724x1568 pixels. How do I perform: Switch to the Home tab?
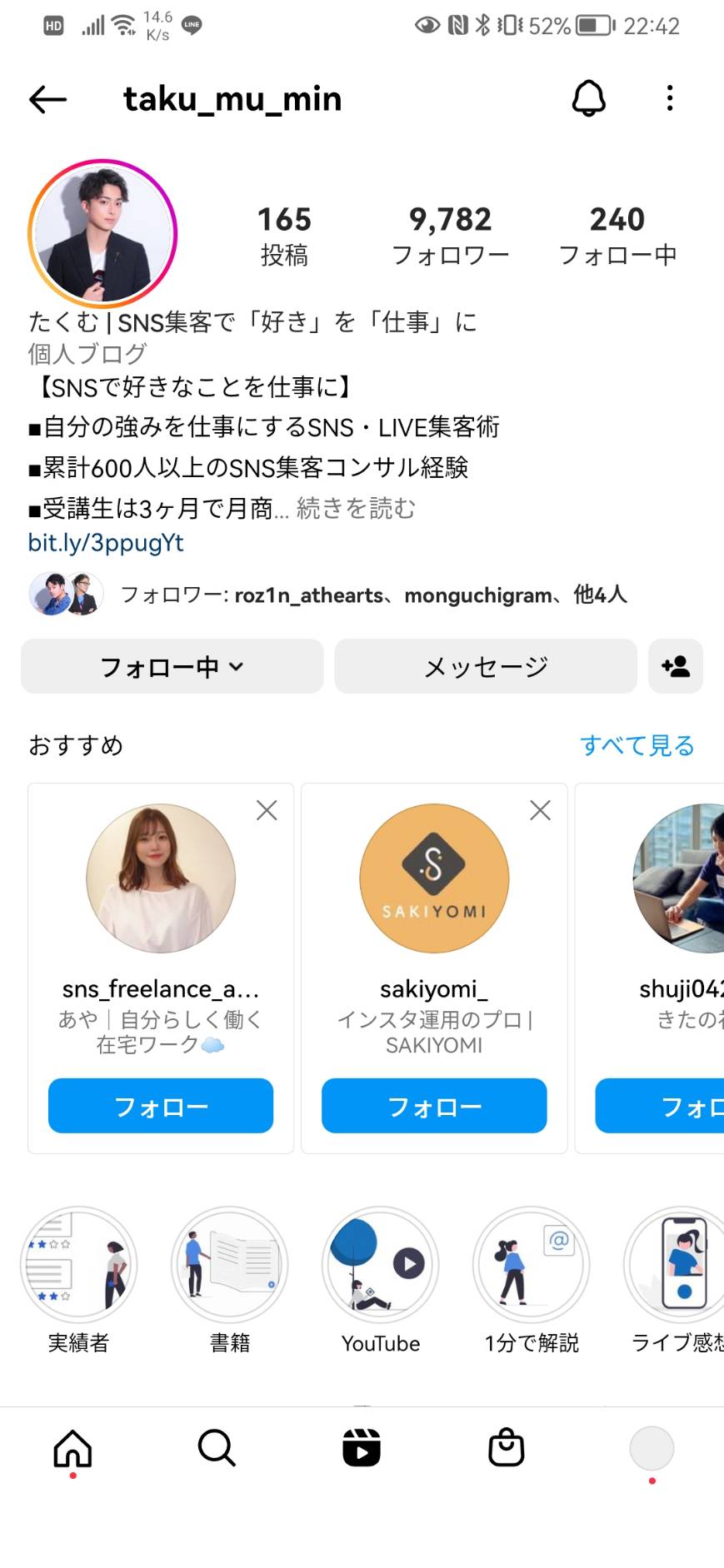tap(72, 1450)
